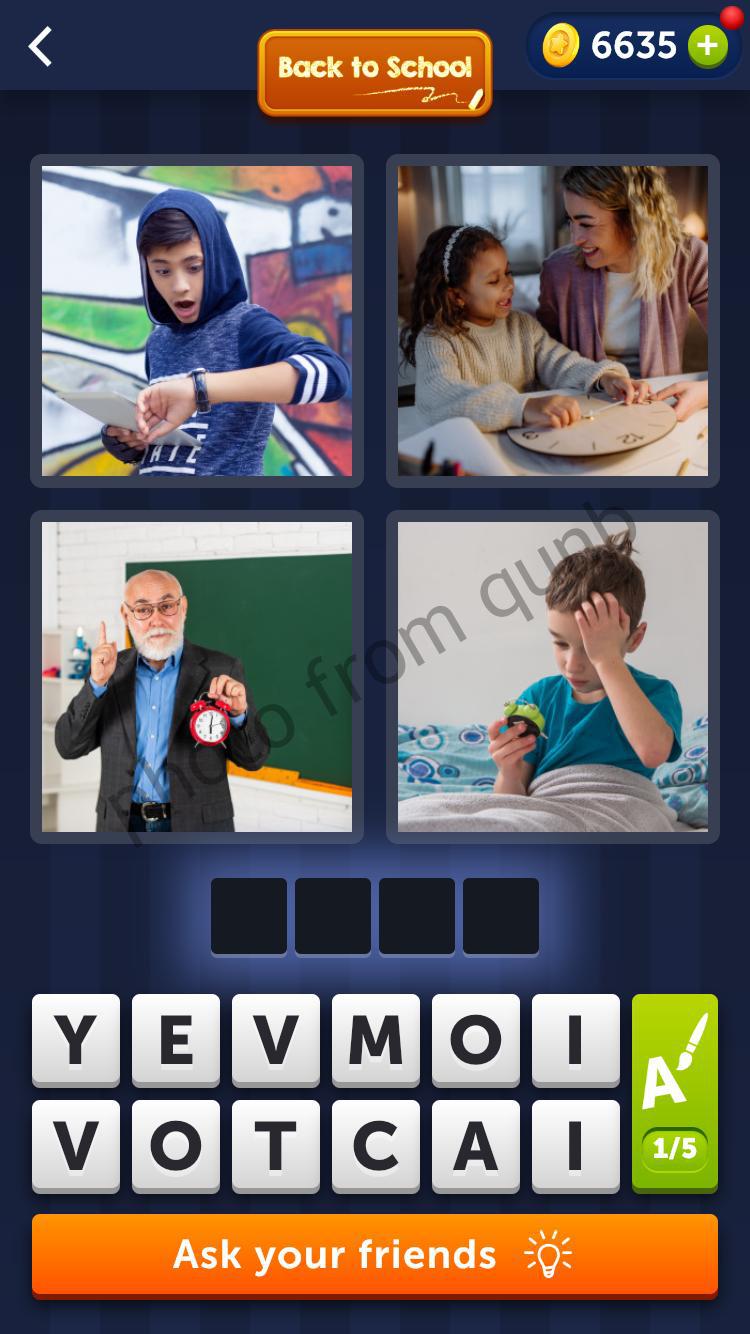Tap the first empty answer slot

pyautogui.click(x=249, y=915)
